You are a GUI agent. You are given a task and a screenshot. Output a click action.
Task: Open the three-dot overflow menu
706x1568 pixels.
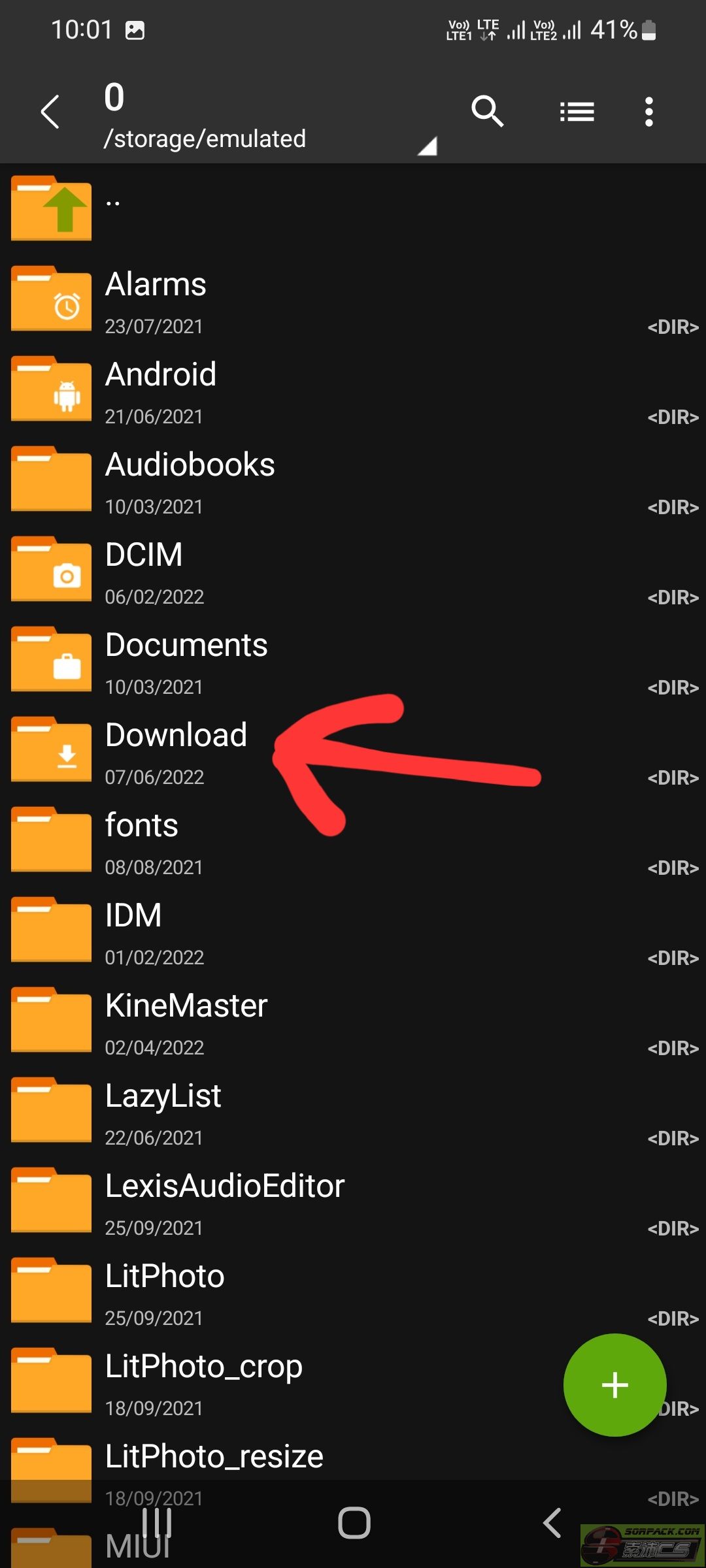click(x=648, y=112)
